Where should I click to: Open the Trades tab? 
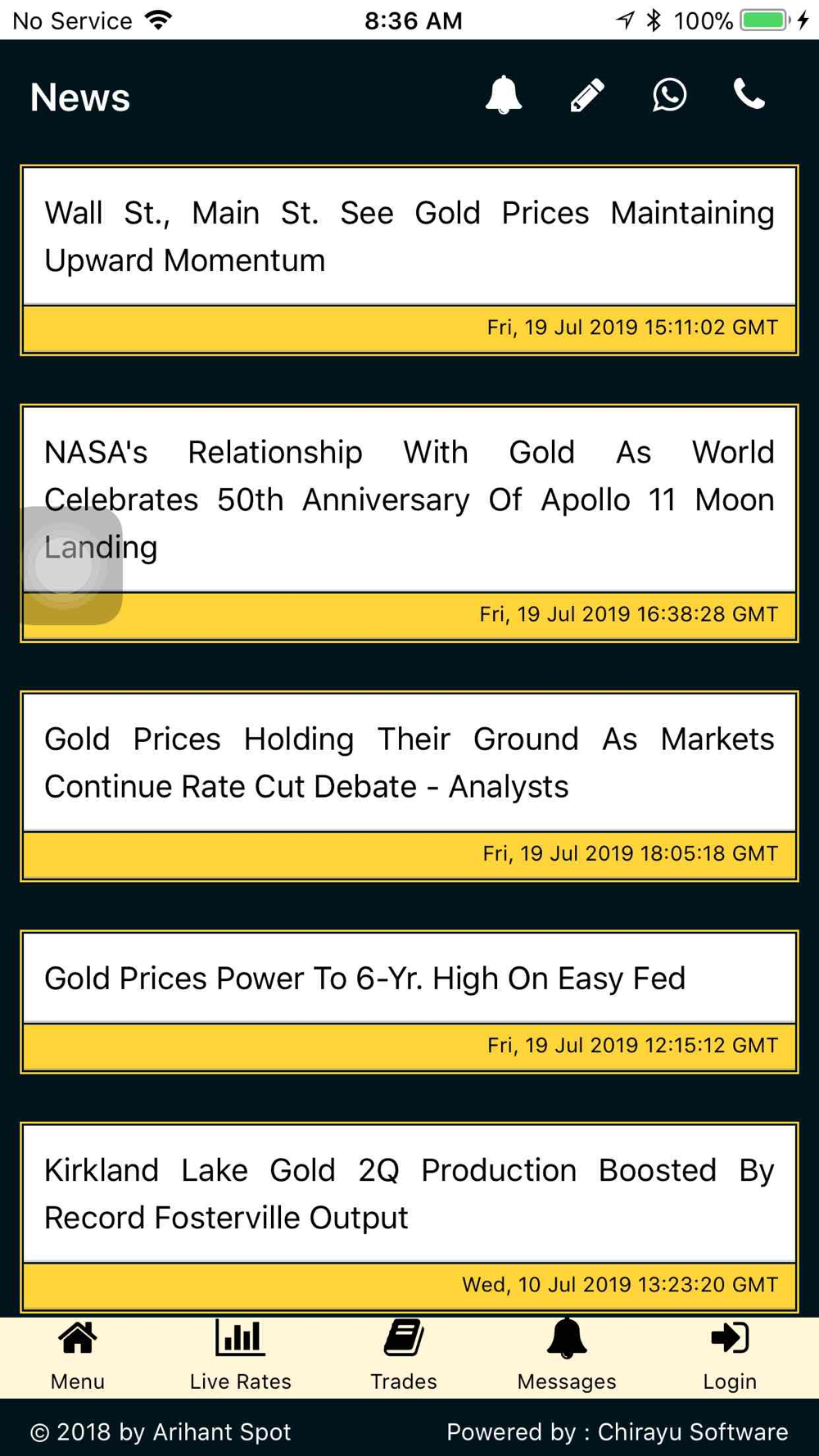tap(403, 1357)
